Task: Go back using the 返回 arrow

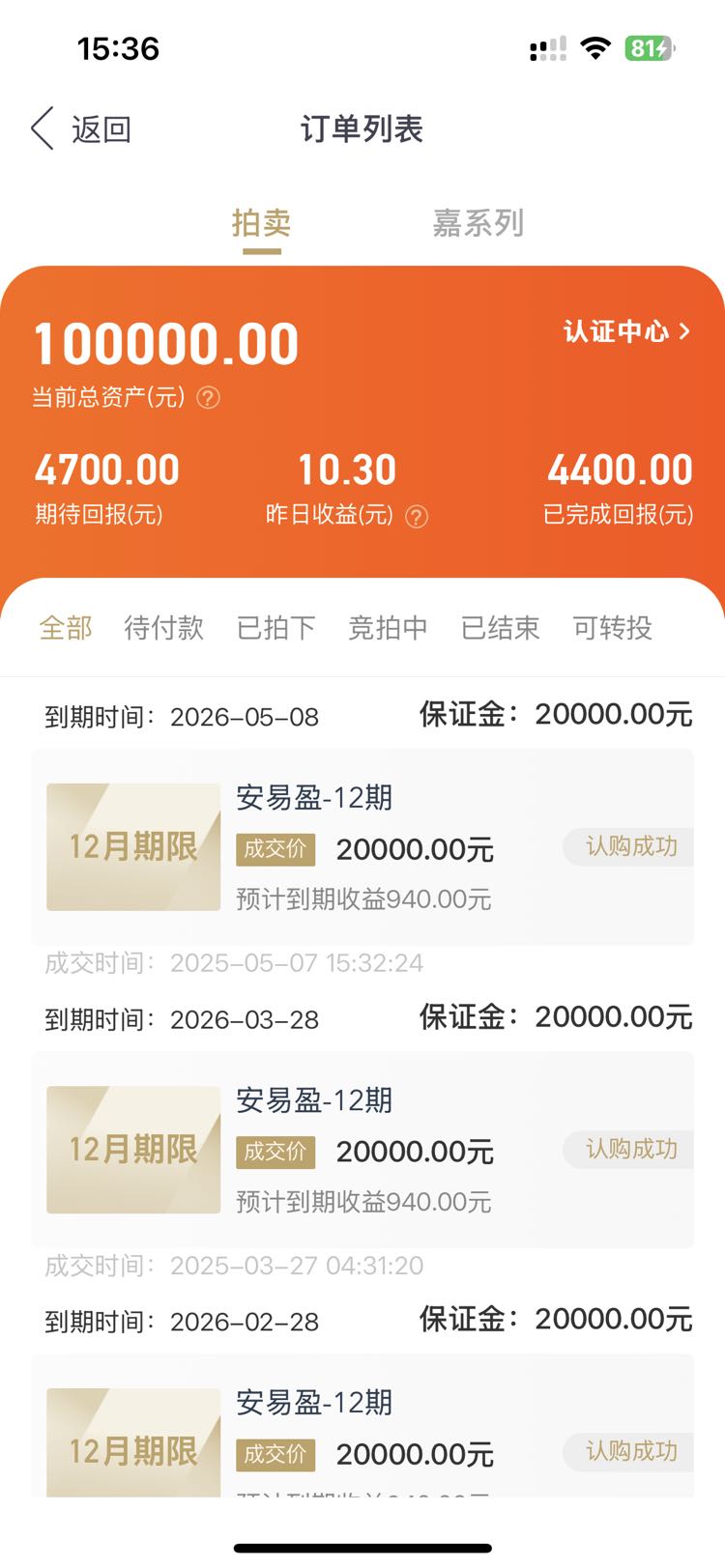Action: pyautogui.click(x=81, y=129)
